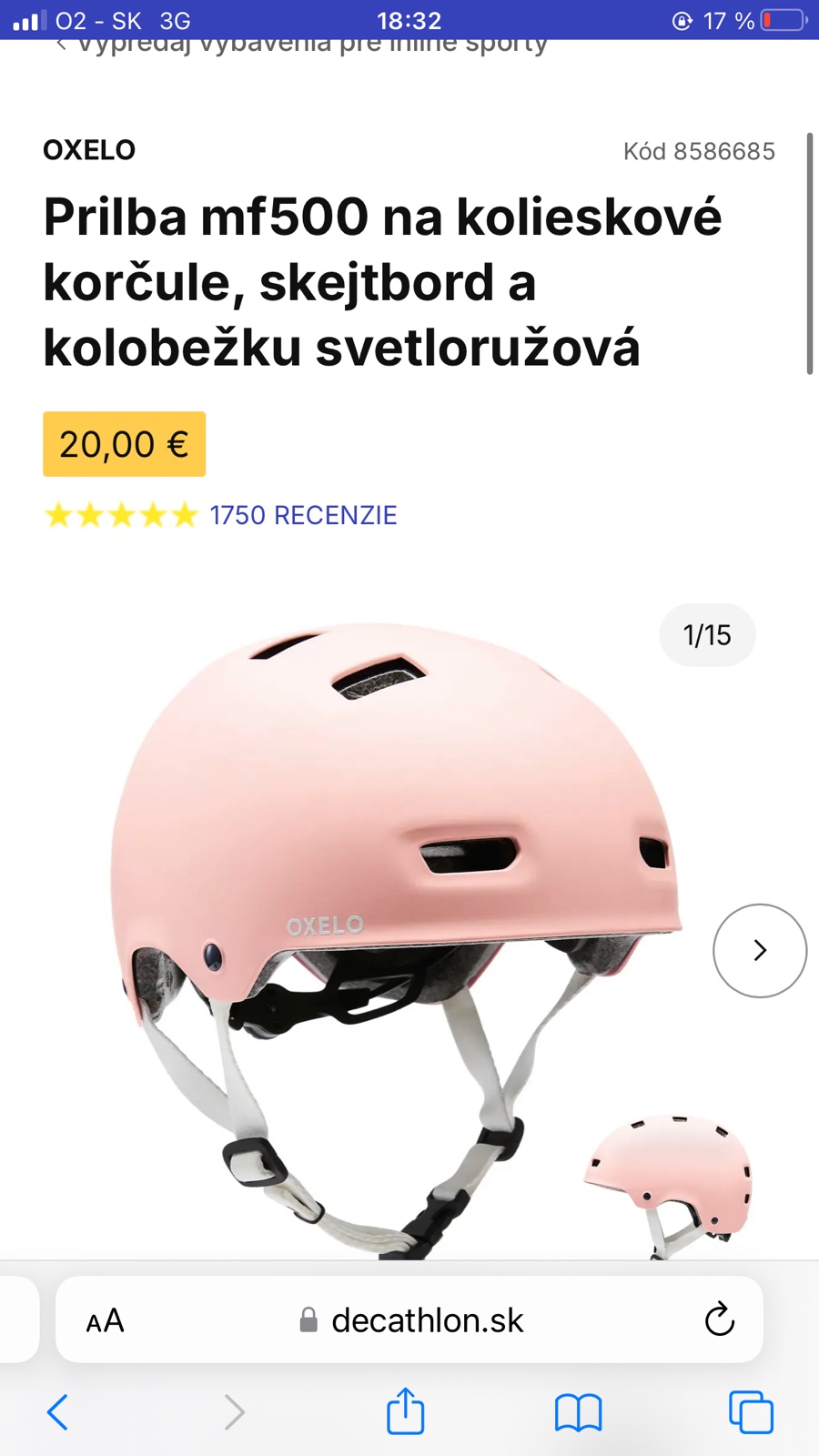
Task: View all open Safari tabs
Action: click(x=751, y=1412)
